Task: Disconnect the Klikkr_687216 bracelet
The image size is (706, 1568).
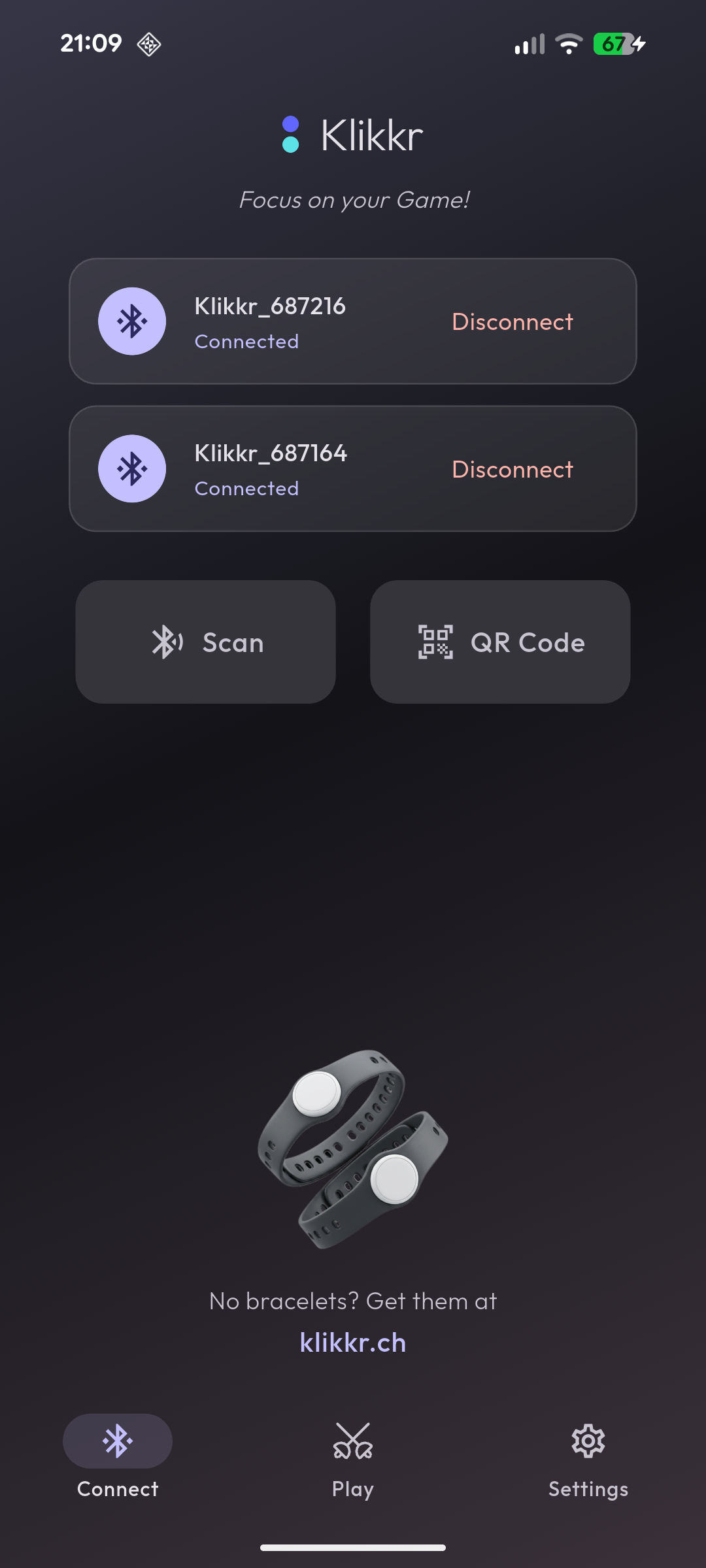Action: [512, 321]
